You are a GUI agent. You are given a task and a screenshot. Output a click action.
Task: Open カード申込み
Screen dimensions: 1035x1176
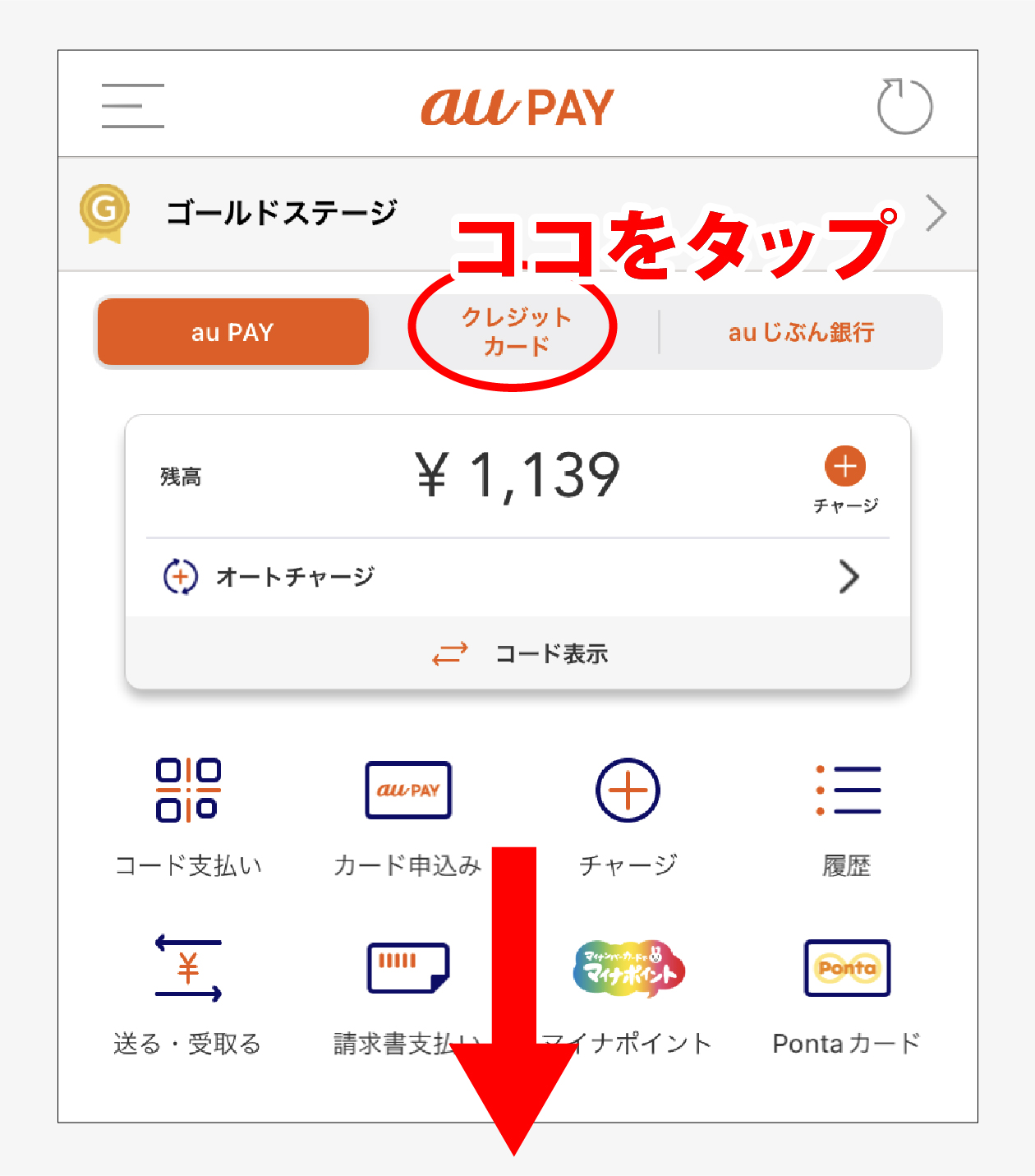(x=407, y=814)
